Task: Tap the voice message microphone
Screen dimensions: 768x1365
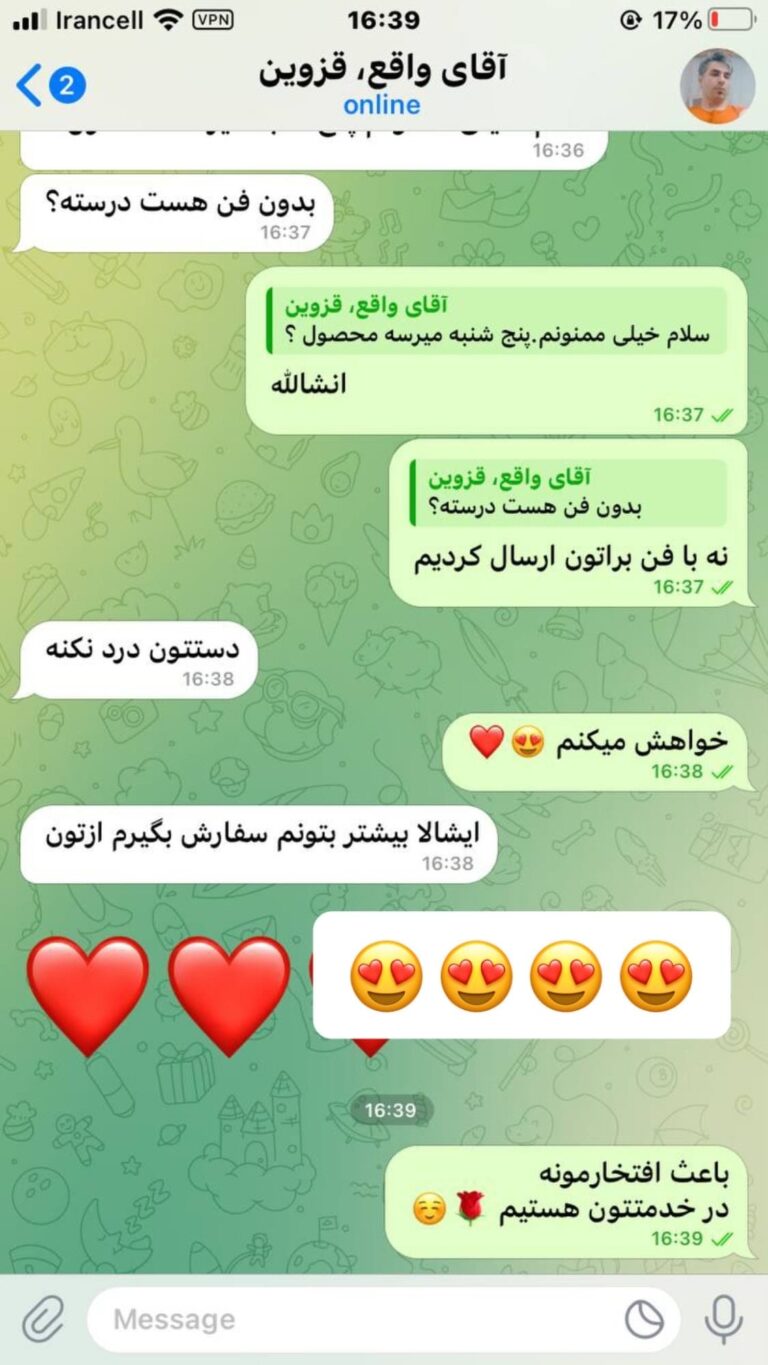Action: pos(723,1319)
